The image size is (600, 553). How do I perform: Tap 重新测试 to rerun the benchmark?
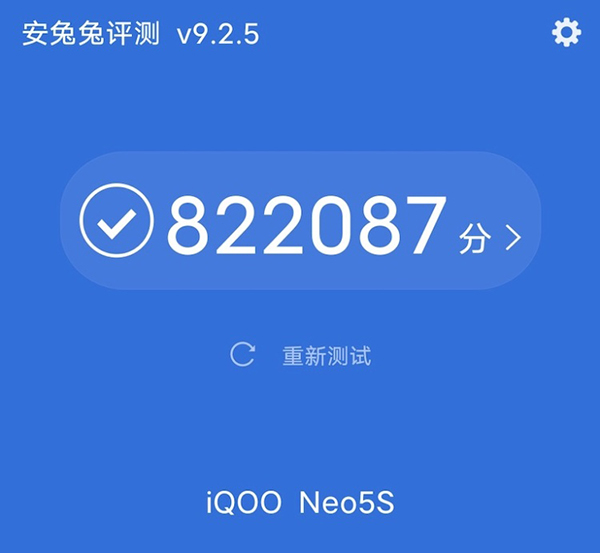click(x=325, y=355)
